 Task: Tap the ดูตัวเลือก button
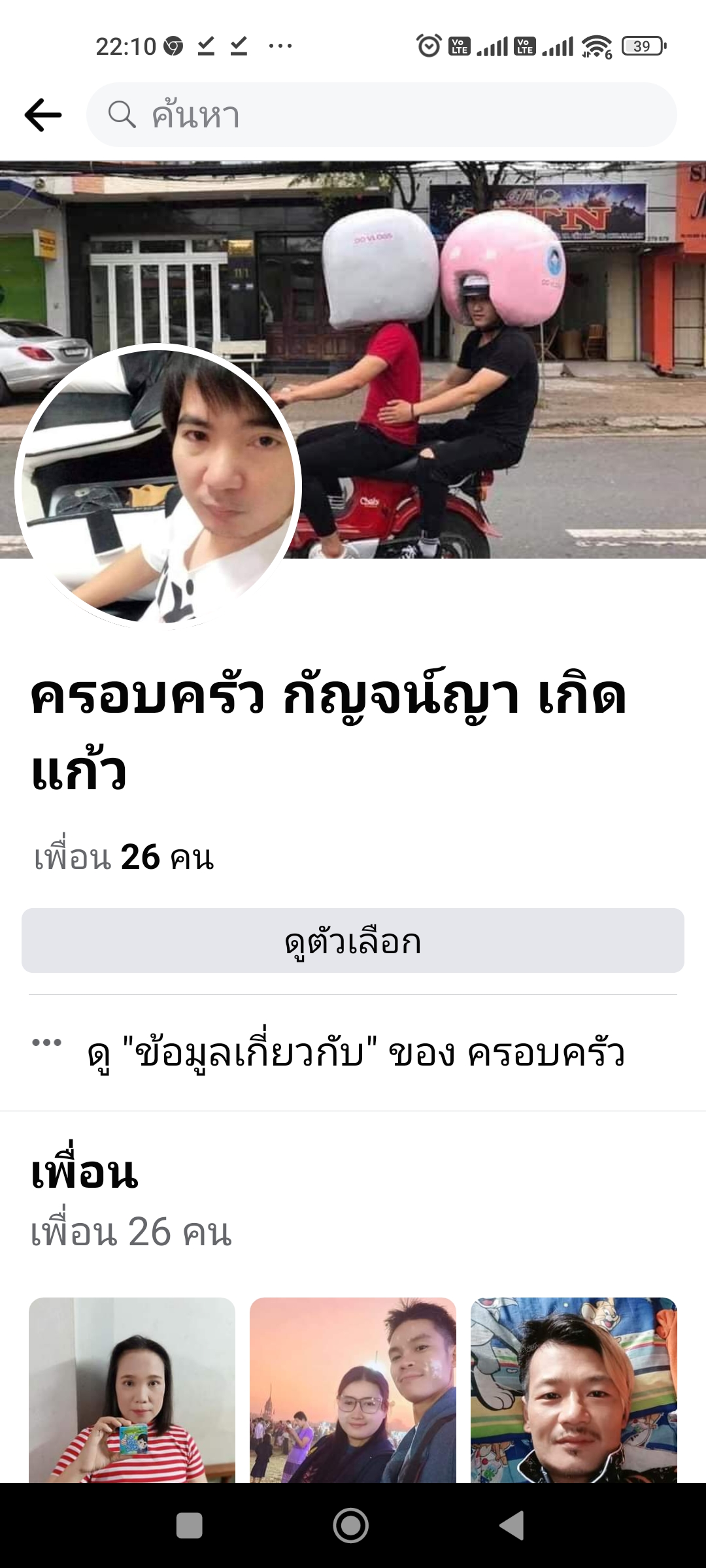click(x=353, y=941)
